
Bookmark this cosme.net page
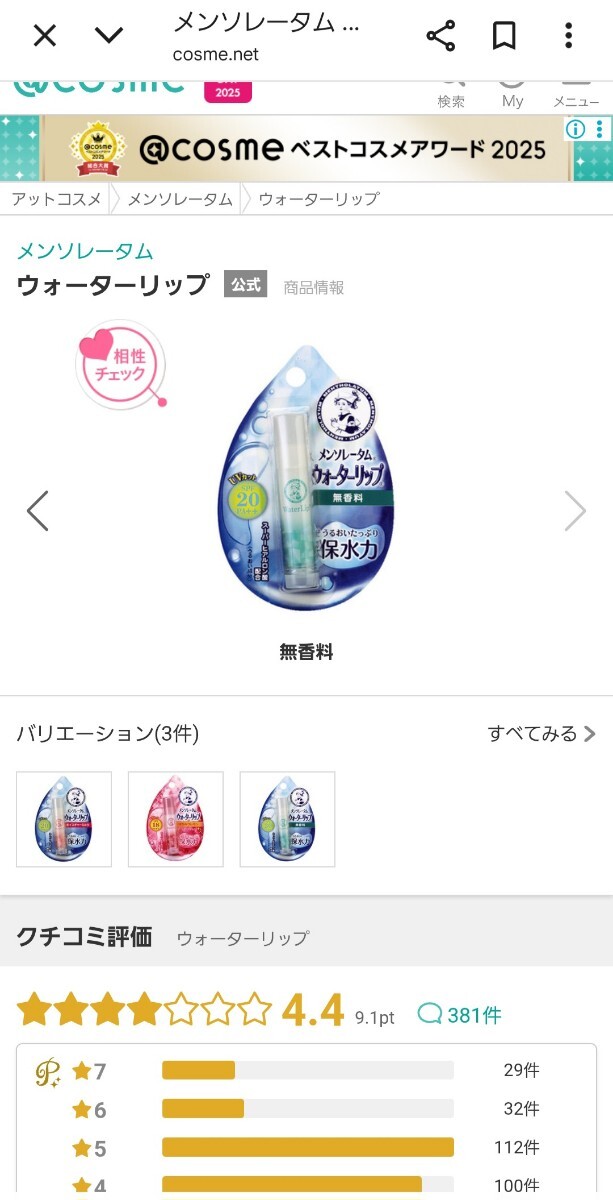coord(504,37)
